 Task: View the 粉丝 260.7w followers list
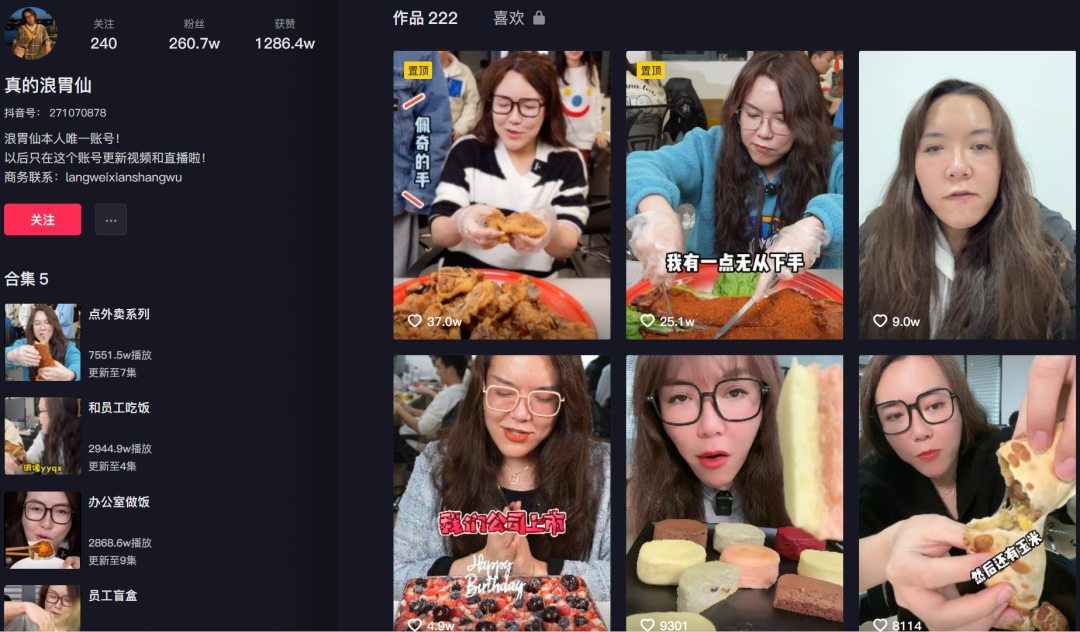[194, 34]
